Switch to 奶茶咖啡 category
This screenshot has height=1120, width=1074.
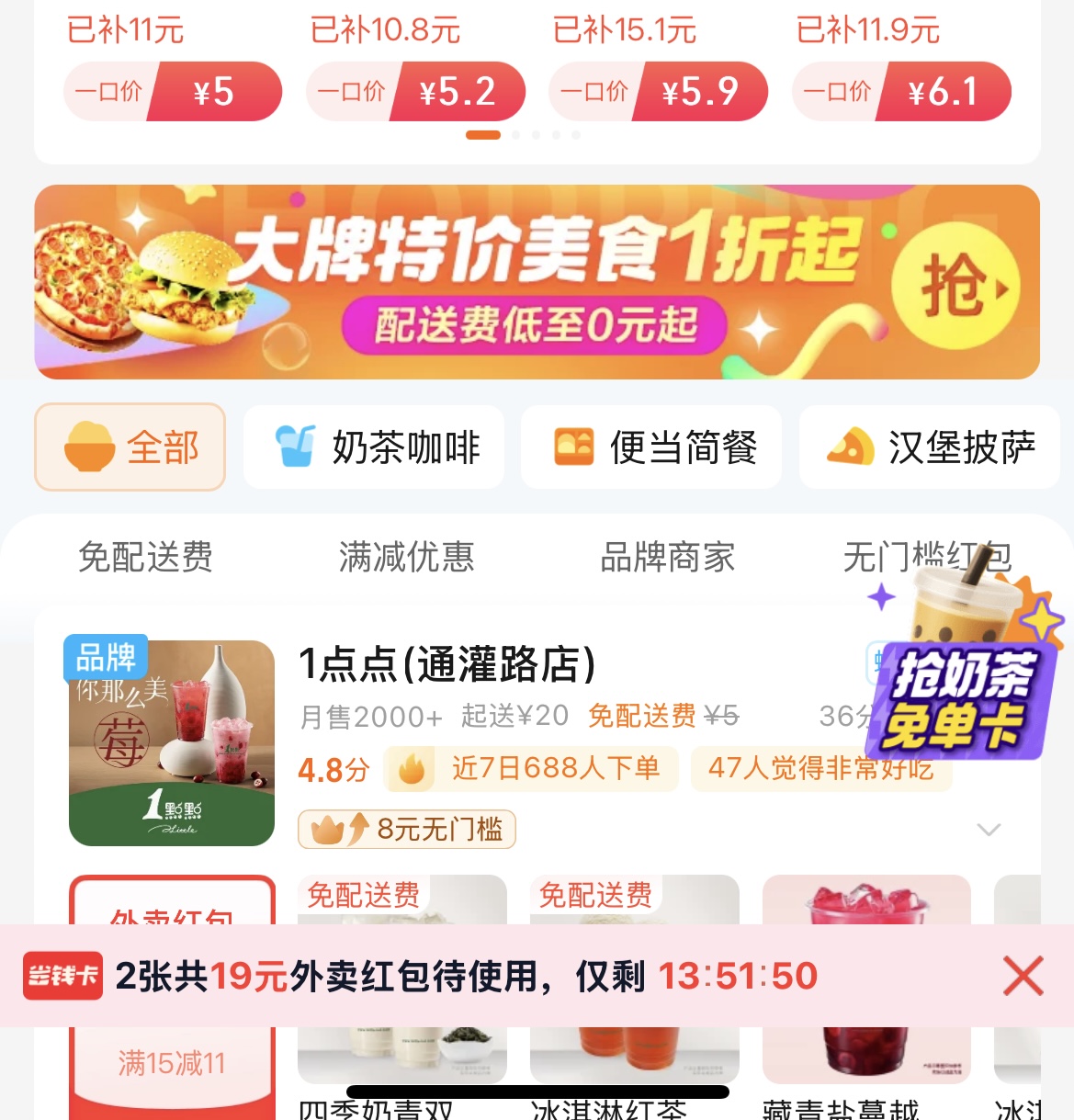pyautogui.click(x=374, y=447)
